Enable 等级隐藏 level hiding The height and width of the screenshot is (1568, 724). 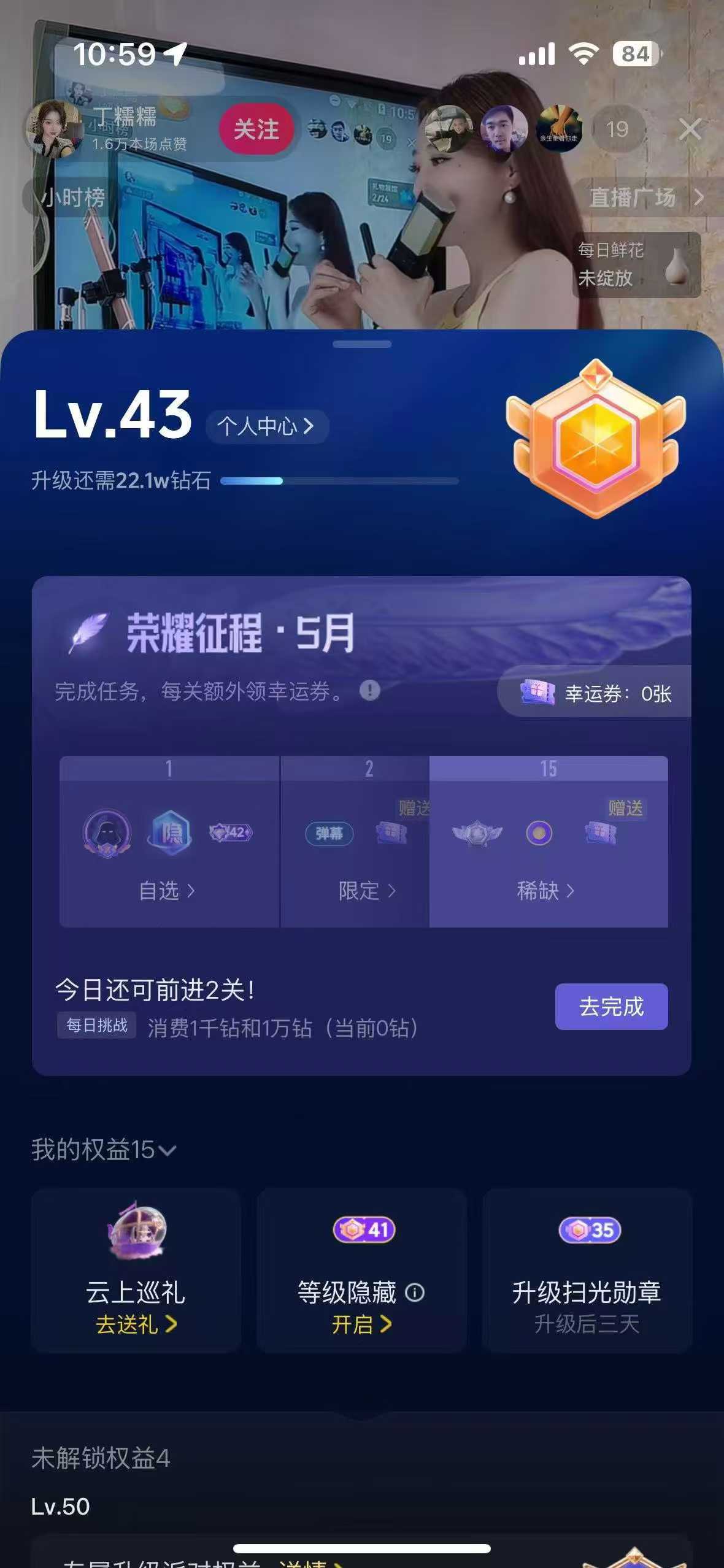click(x=361, y=1324)
